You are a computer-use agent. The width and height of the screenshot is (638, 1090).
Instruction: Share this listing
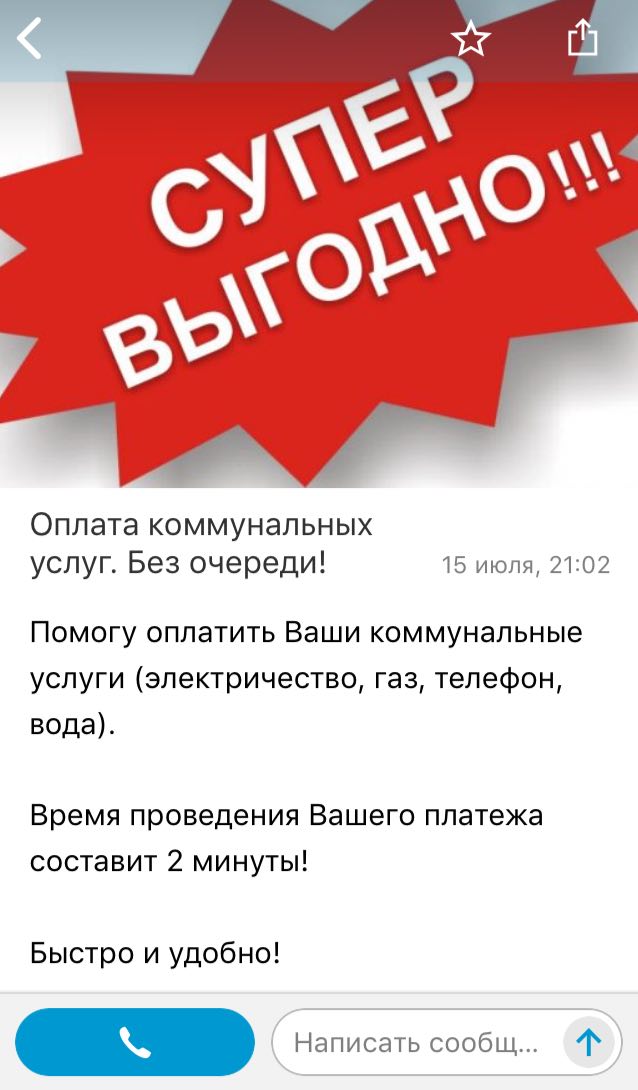pyautogui.click(x=582, y=38)
